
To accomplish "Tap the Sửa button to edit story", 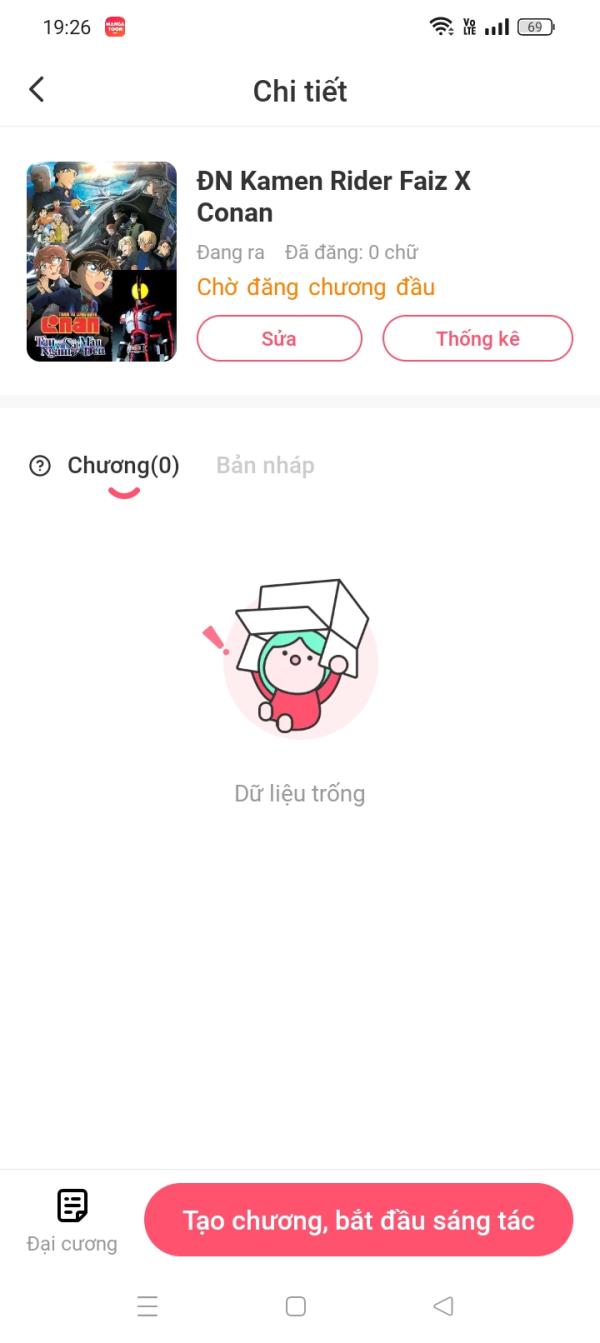I will tap(279, 338).
